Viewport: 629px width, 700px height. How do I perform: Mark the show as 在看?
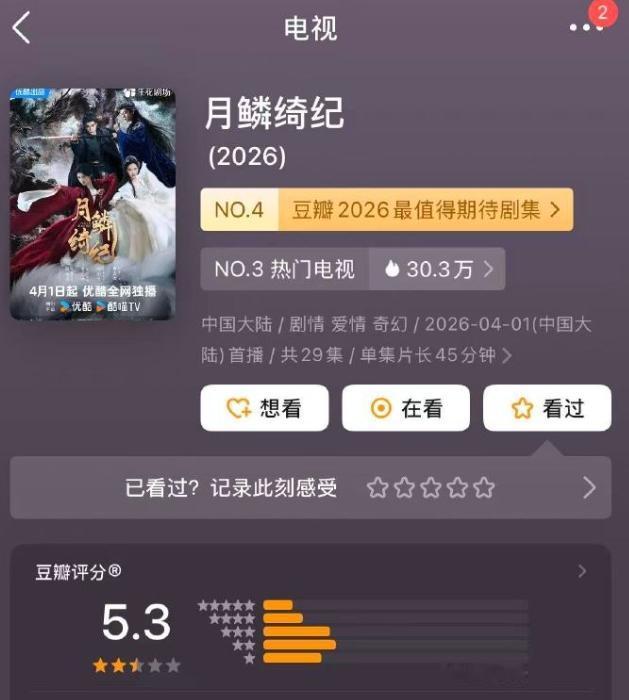click(406, 408)
